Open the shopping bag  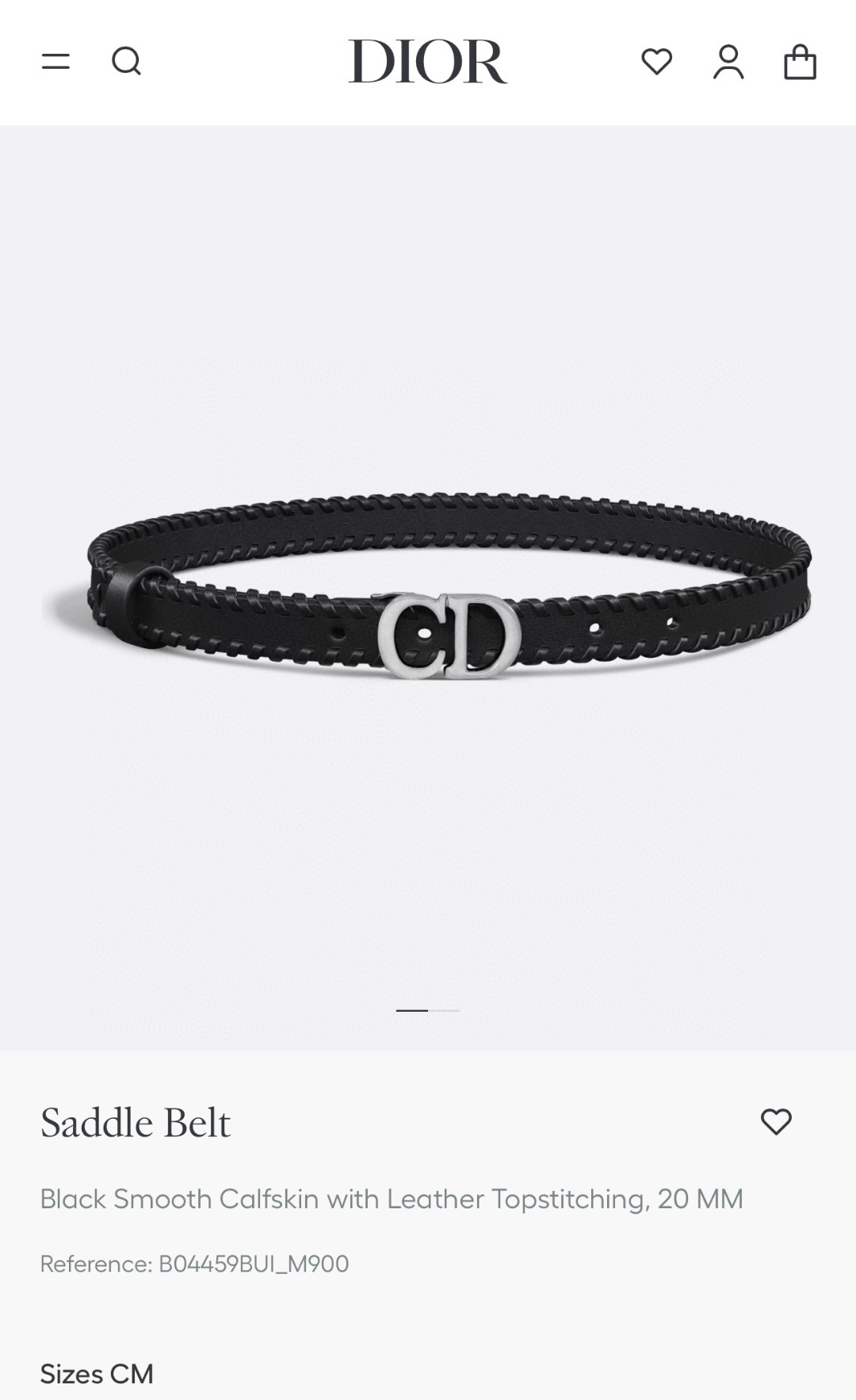800,62
